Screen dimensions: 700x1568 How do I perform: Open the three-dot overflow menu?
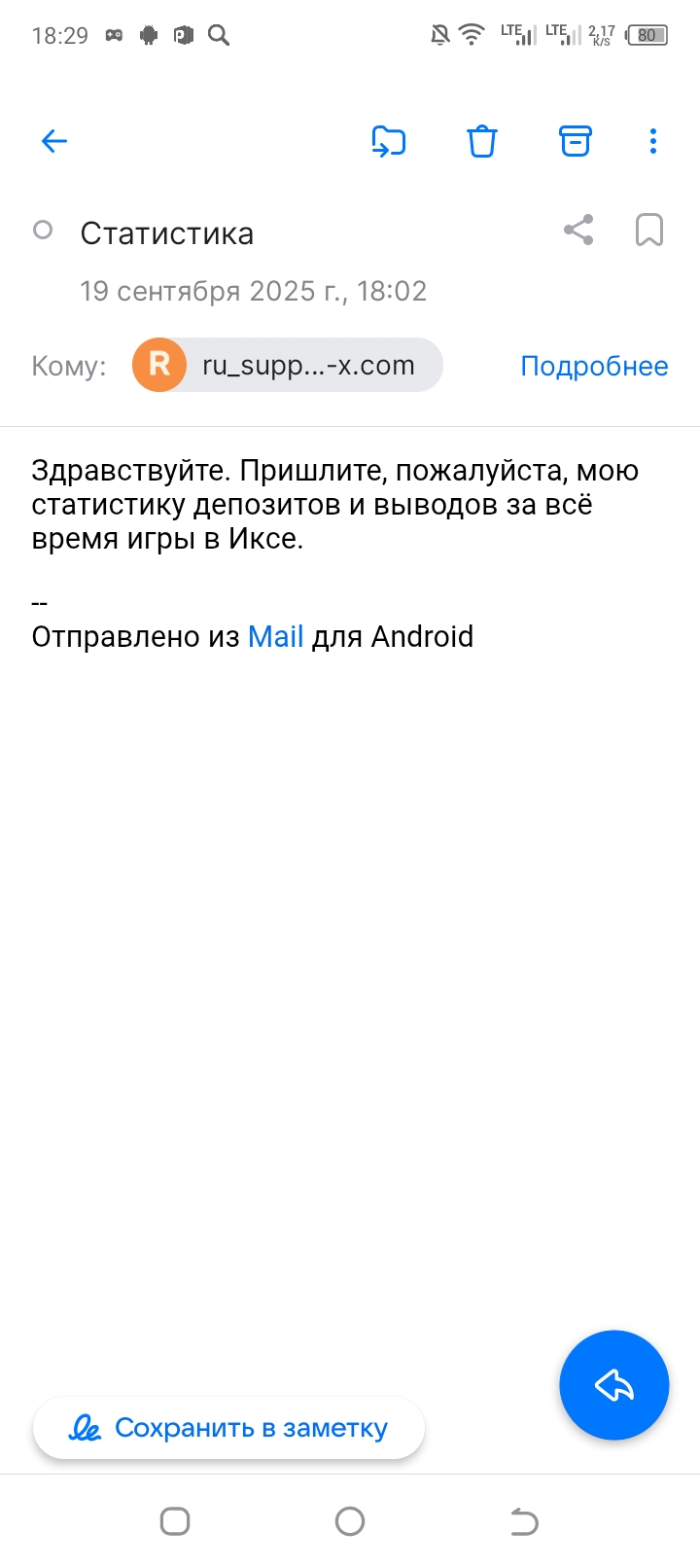tap(653, 142)
